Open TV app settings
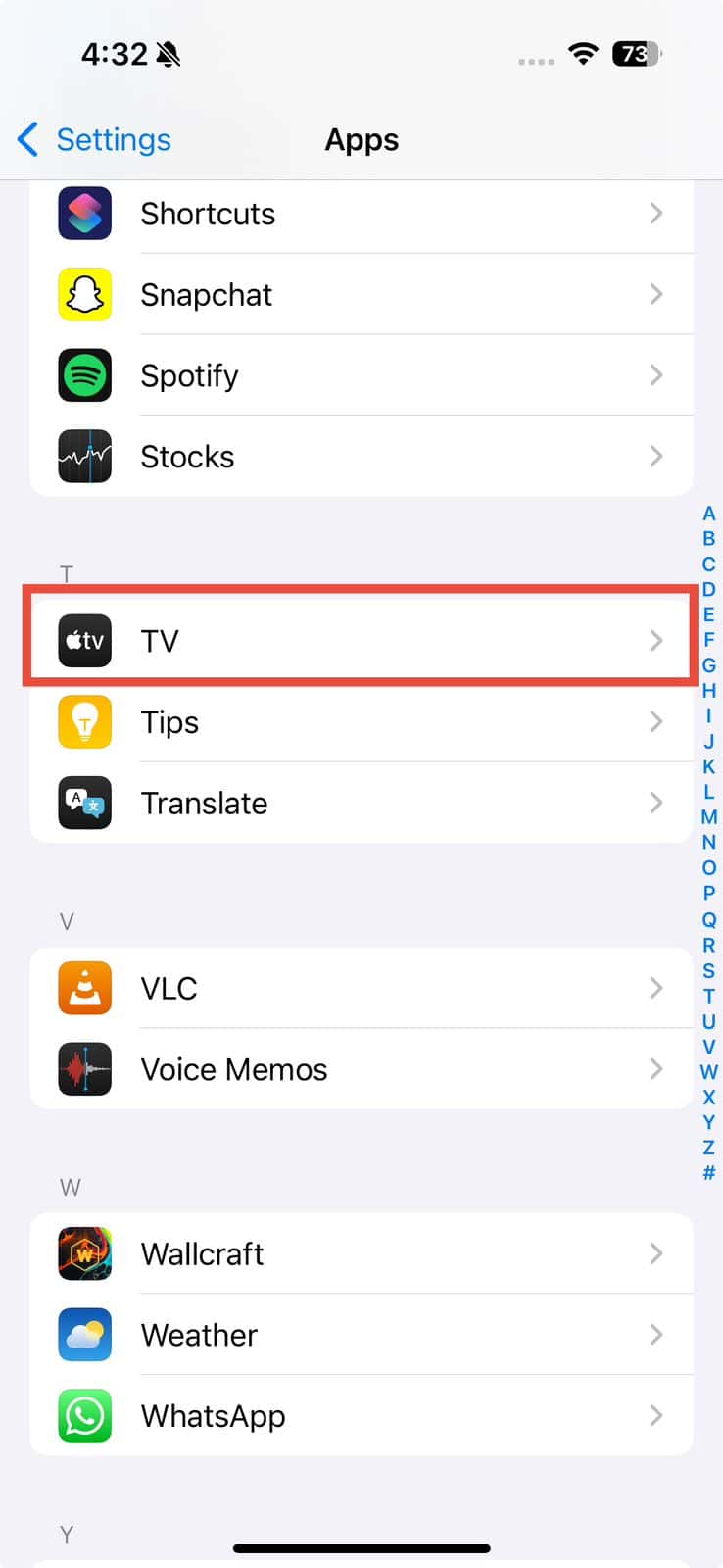Screen dimensions: 723x1568 pyautogui.click(x=361, y=641)
